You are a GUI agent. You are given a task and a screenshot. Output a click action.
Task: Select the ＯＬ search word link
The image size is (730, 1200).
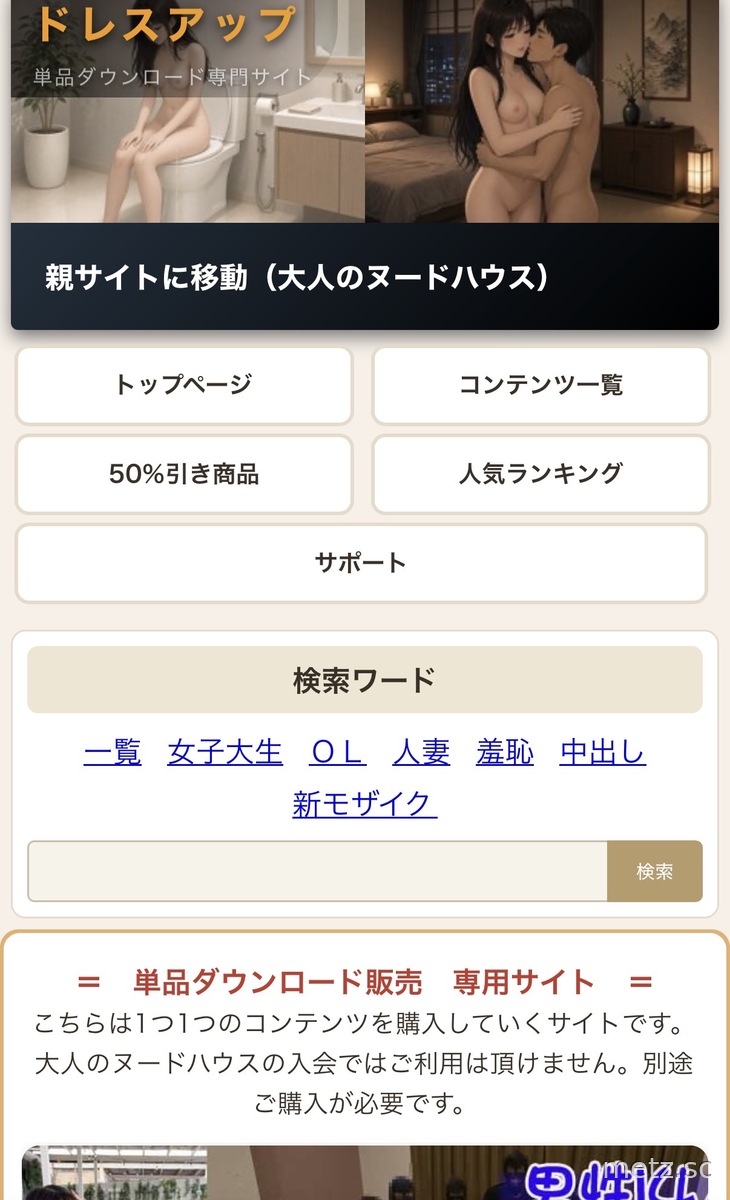click(338, 752)
